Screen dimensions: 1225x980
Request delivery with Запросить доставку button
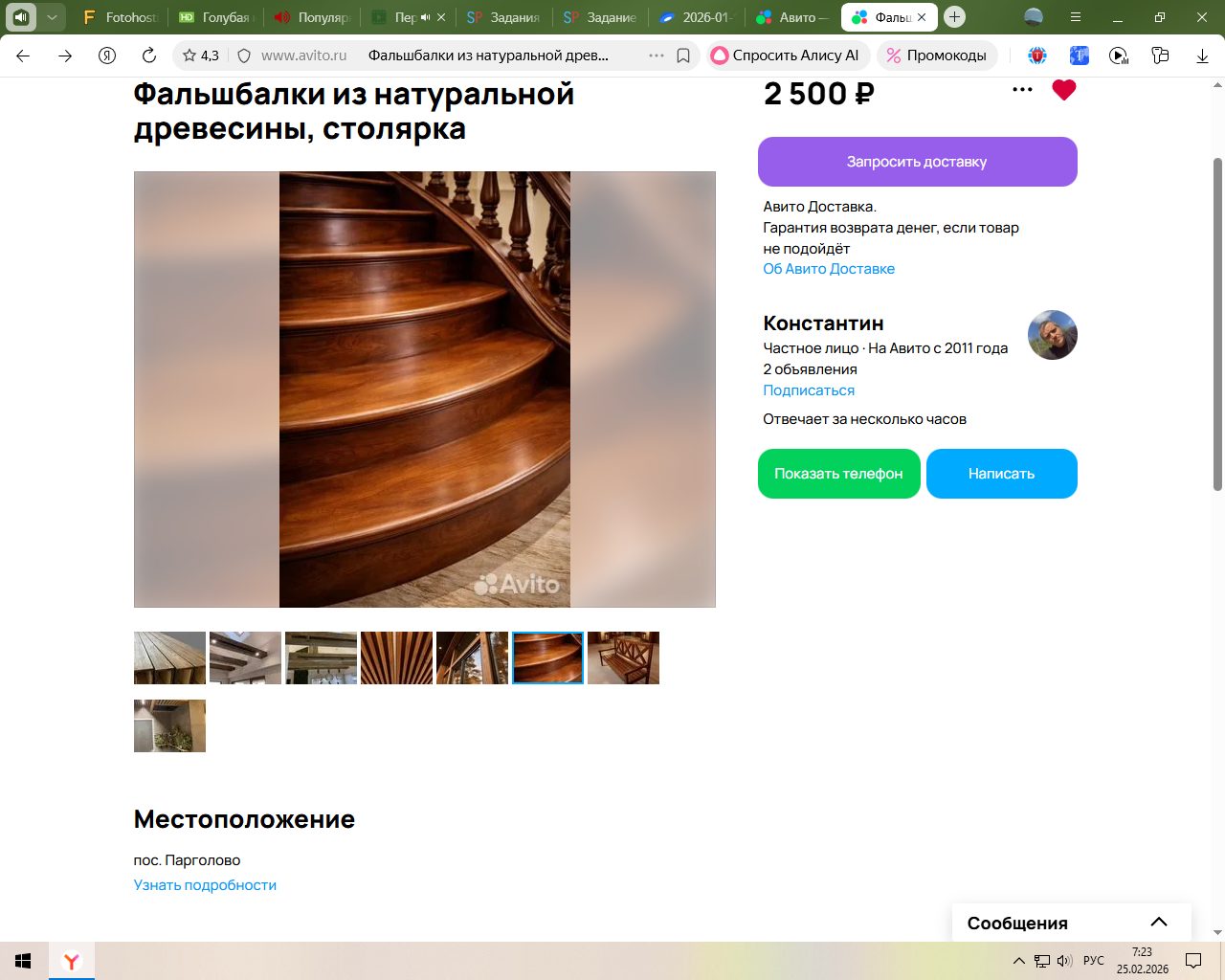[917, 162]
